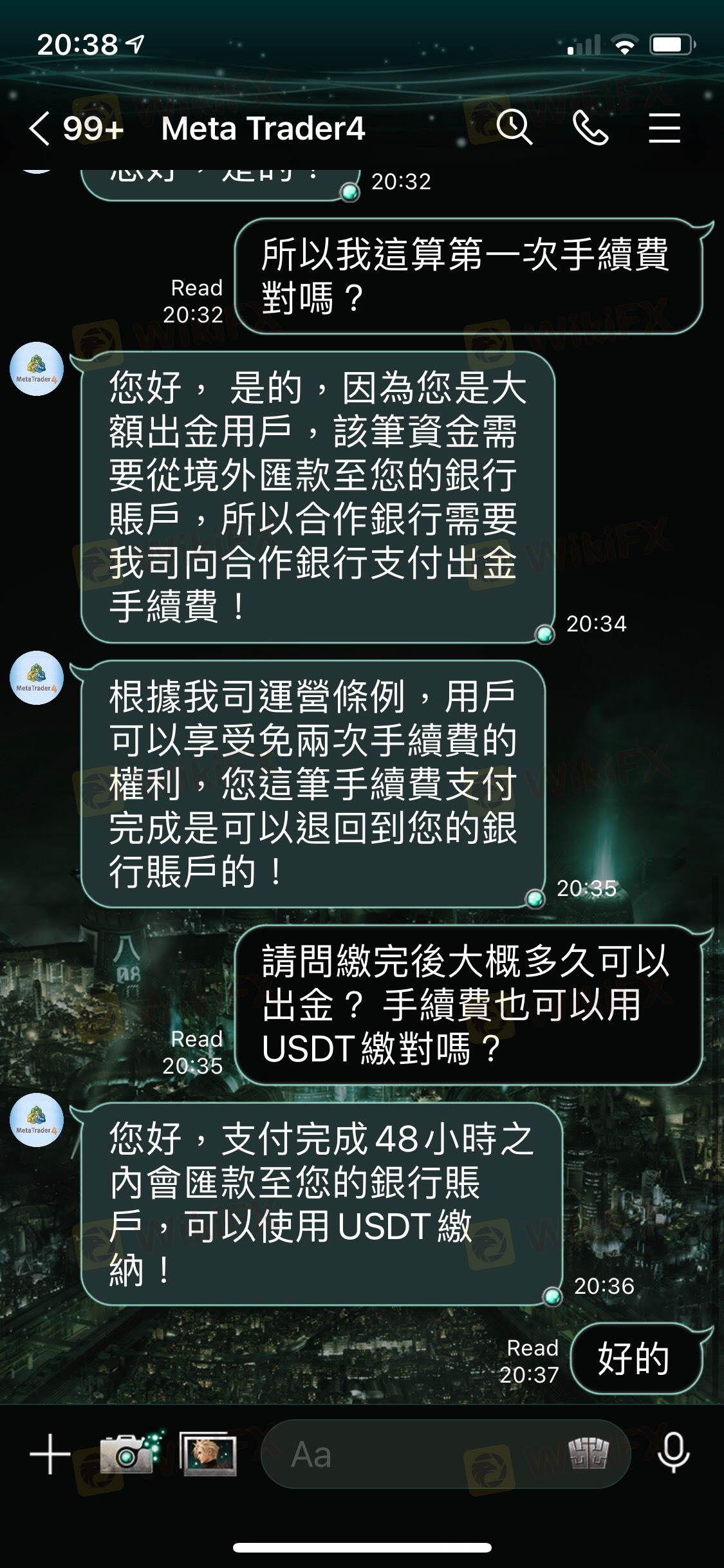Open the chat options hamburger menu
Viewport: 724px width, 1568px height.
pos(664,127)
